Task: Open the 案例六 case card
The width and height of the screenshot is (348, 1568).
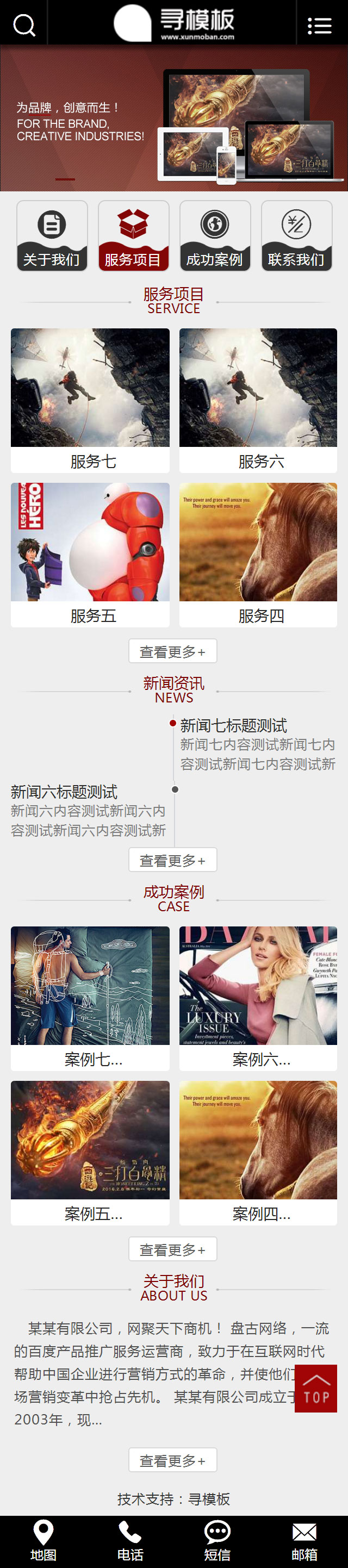Action: pos(258,998)
